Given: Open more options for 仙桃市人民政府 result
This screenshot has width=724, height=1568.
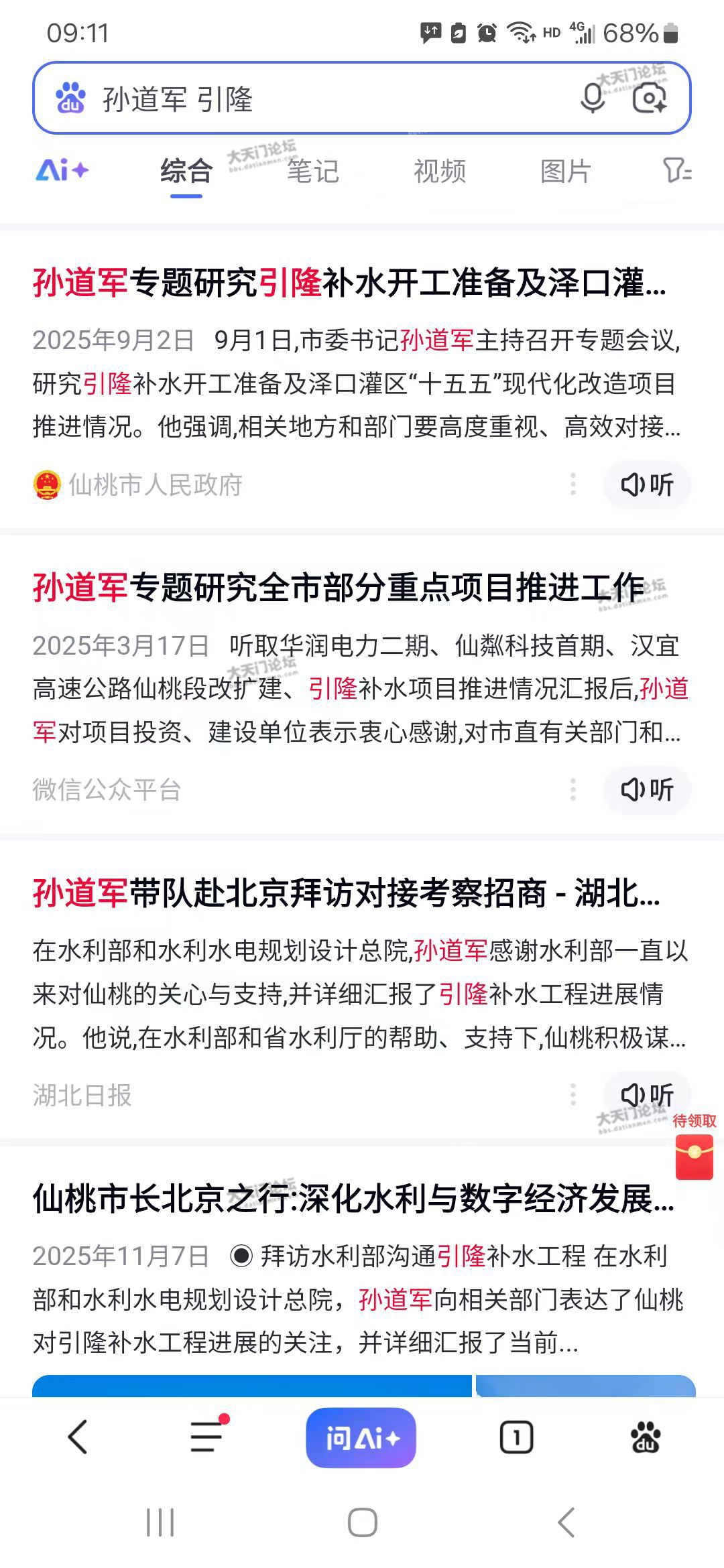Looking at the screenshot, I should [x=572, y=484].
